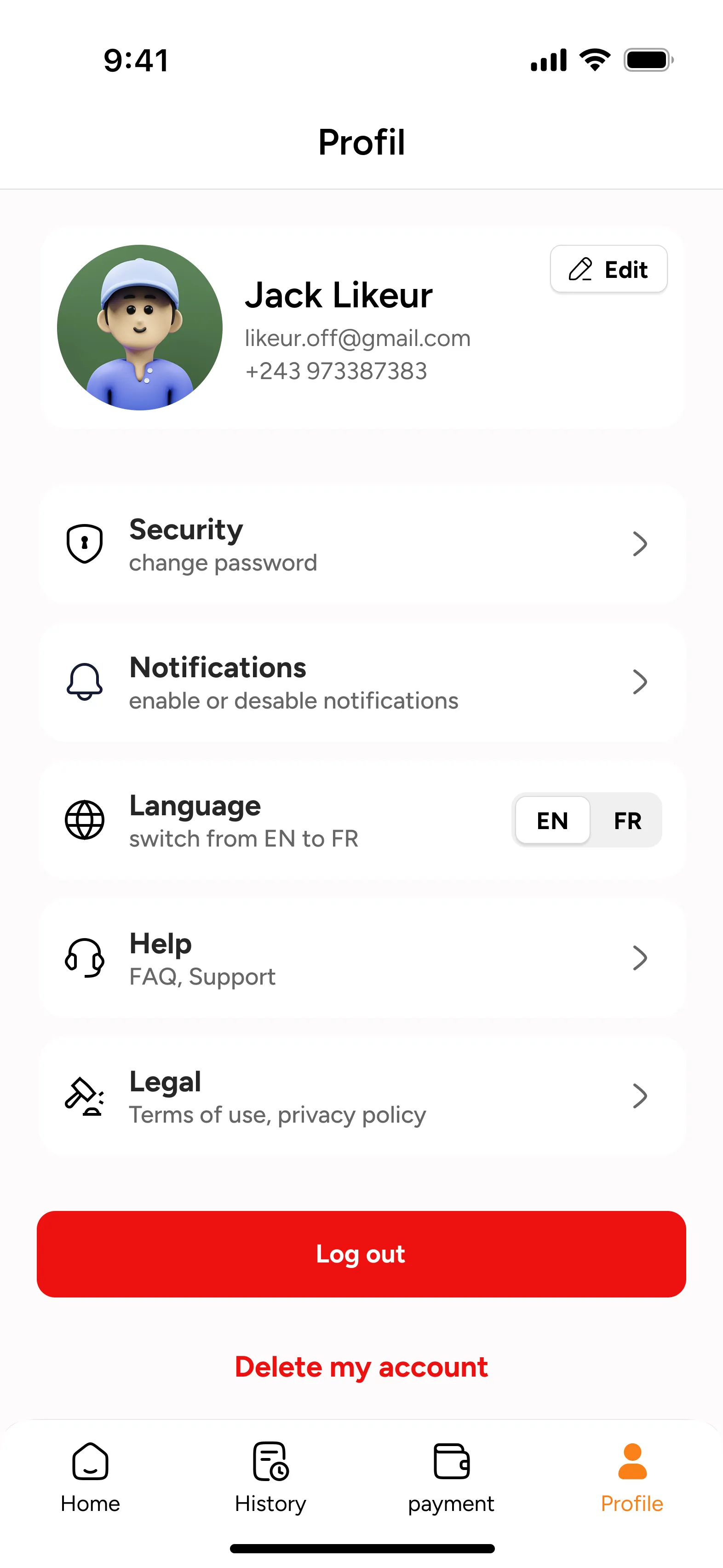The width and height of the screenshot is (723, 1568).
Task: Click the Language globe icon
Action: coord(84,820)
